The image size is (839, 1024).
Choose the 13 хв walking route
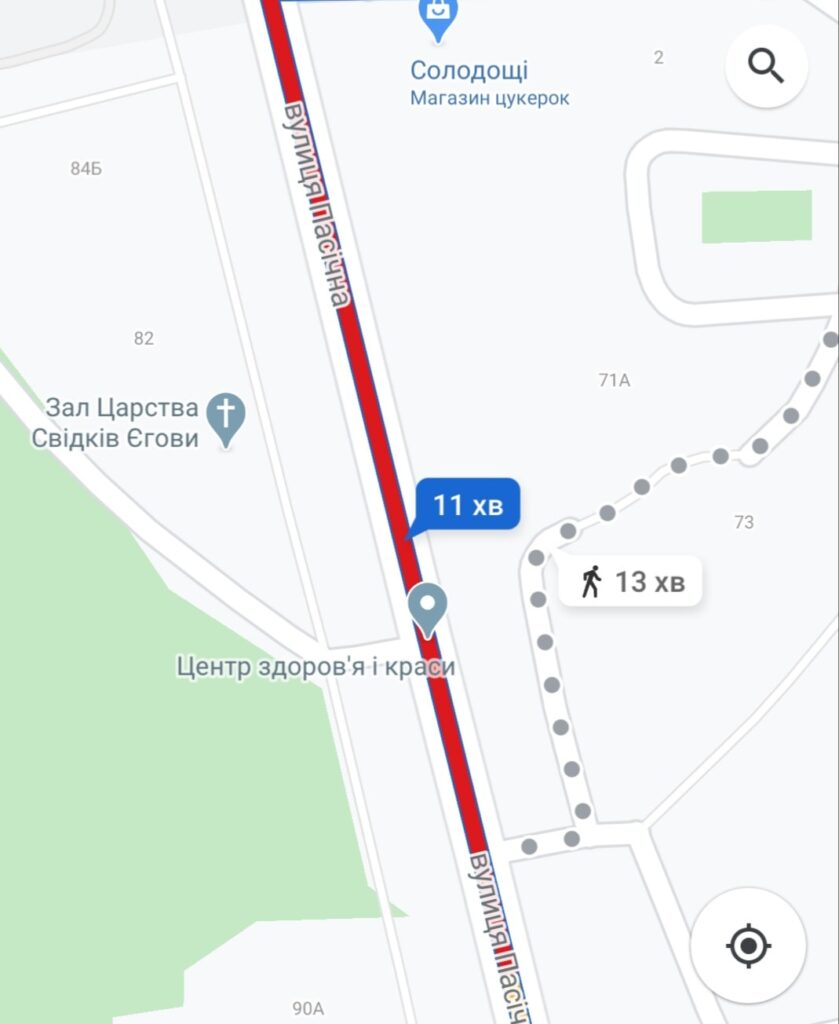(631, 581)
